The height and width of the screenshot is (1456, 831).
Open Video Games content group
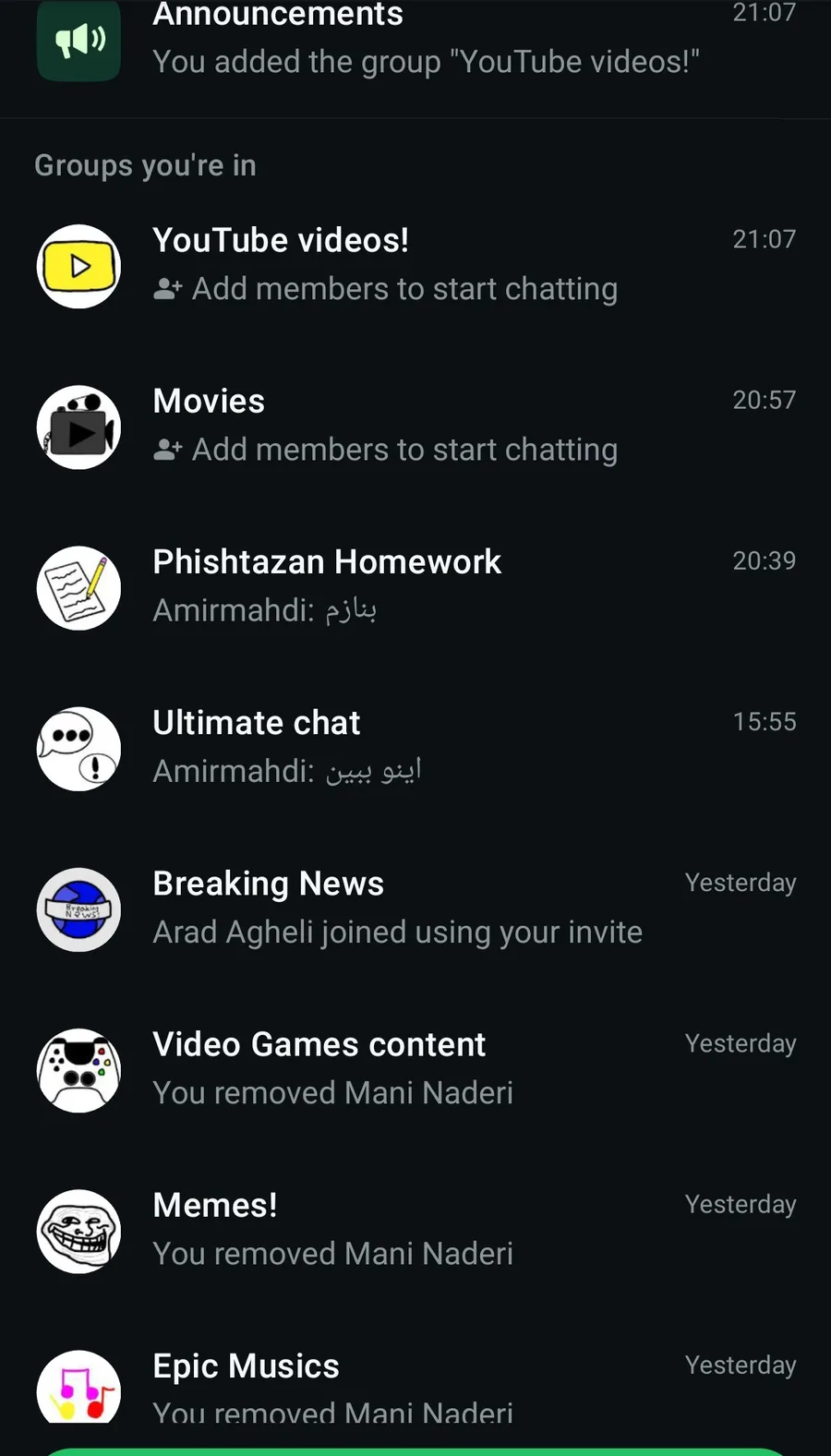[415, 1069]
